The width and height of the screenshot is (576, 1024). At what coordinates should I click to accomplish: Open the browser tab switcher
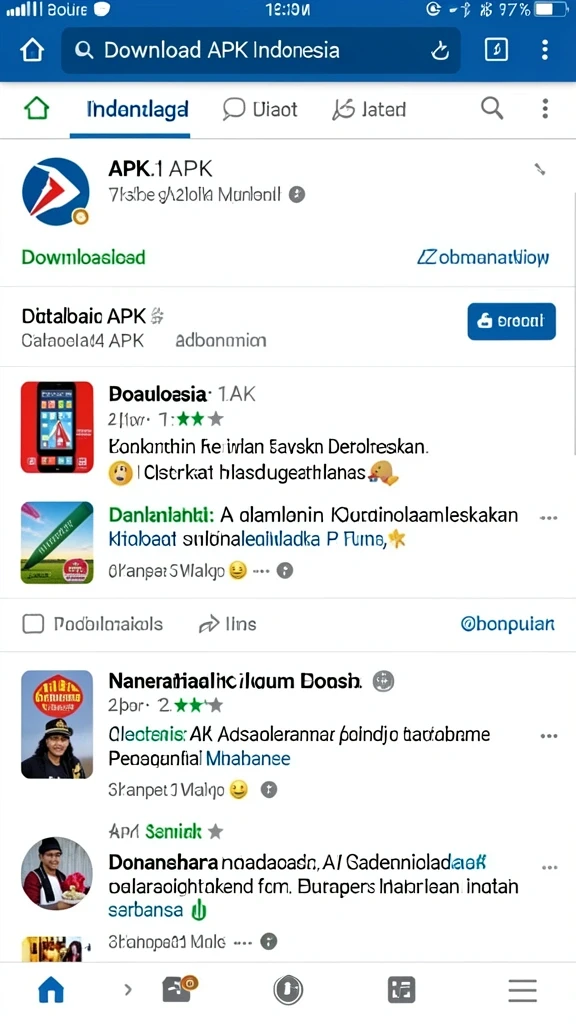click(496, 50)
